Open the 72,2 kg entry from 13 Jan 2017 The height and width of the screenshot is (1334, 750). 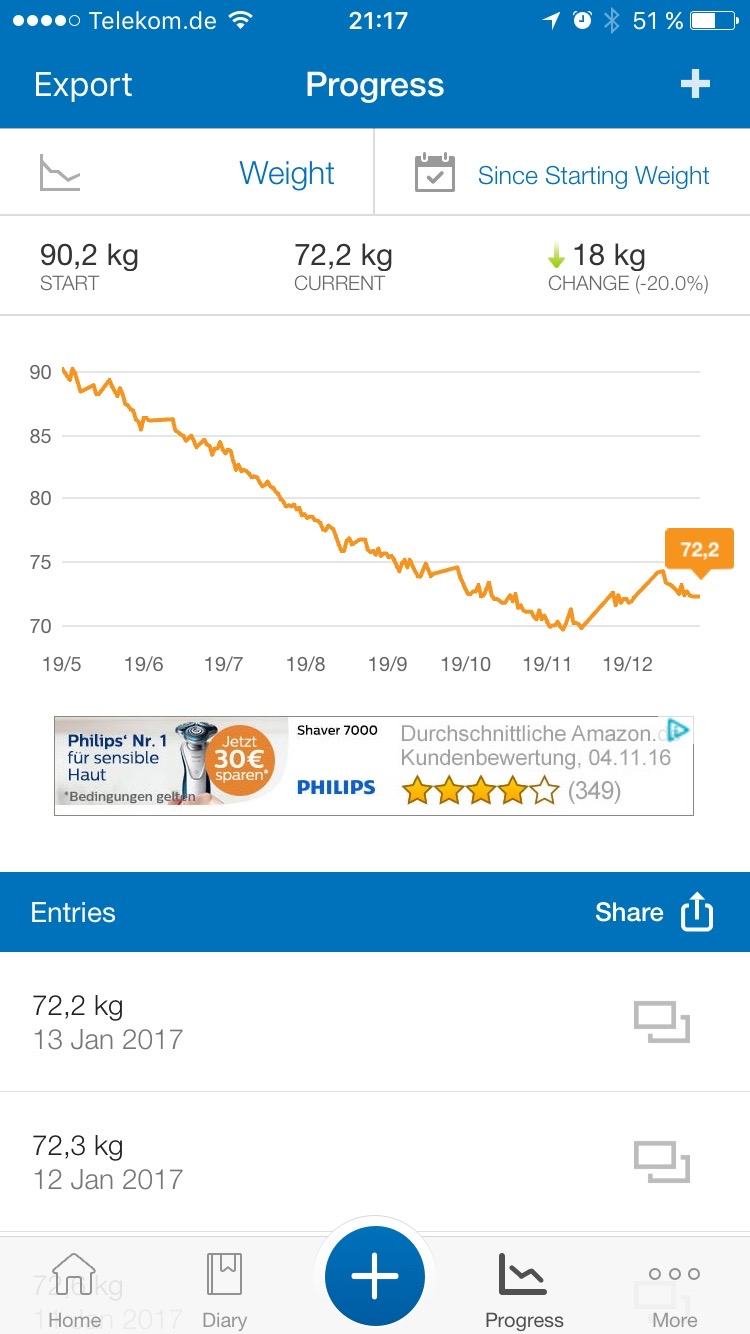click(375, 1022)
